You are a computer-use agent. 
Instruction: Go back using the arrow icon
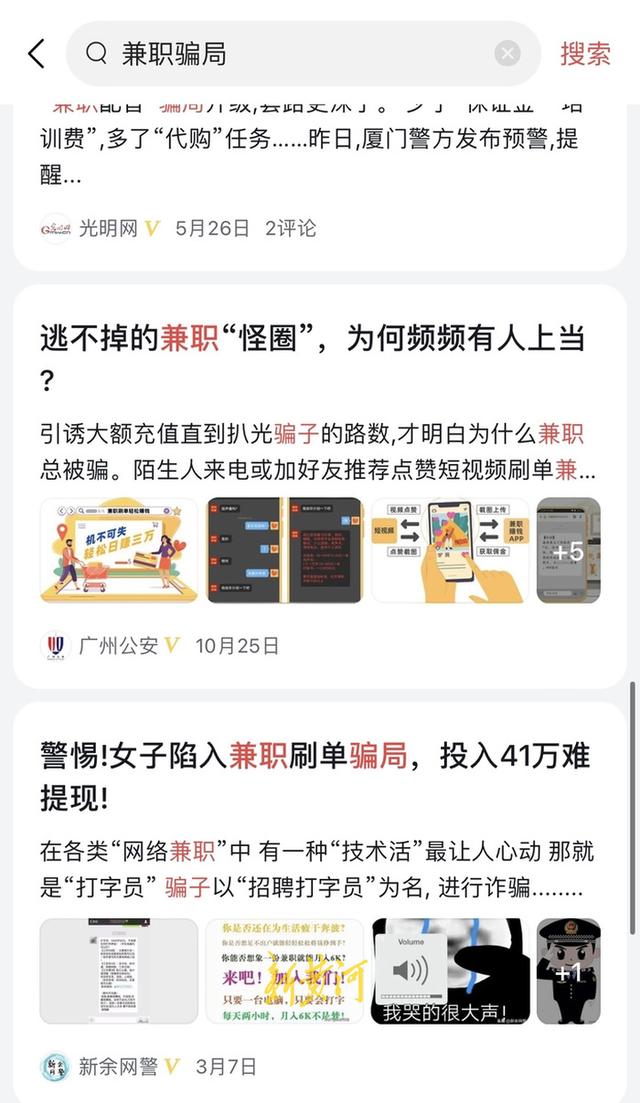[x=36, y=54]
